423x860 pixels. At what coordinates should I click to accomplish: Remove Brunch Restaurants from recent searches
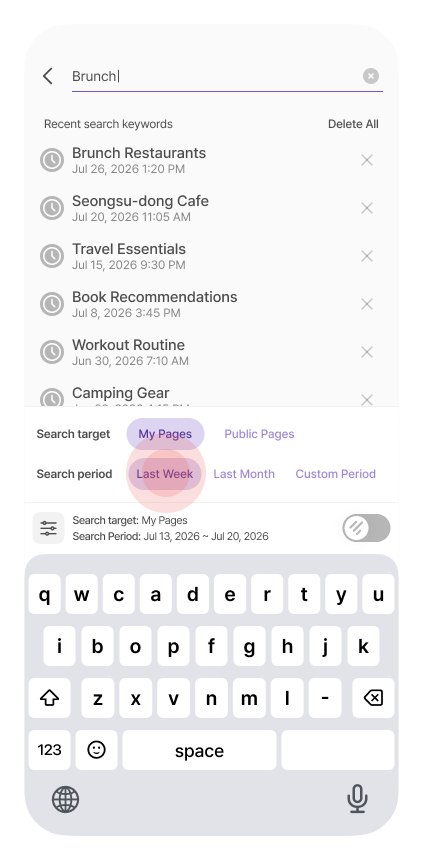[x=366, y=160]
